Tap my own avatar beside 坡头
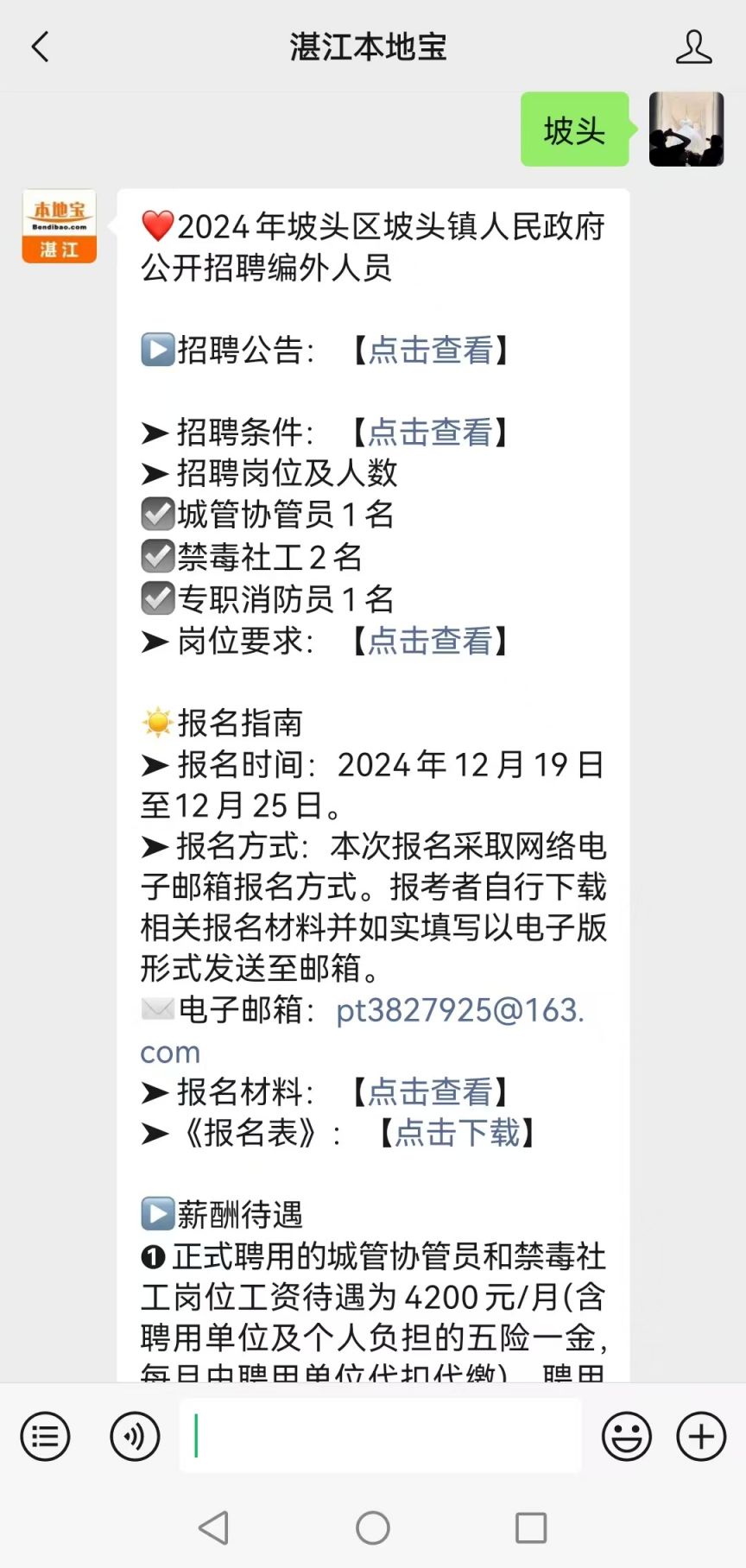Image resolution: width=746 pixels, height=1568 pixels. click(x=686, y=129)
